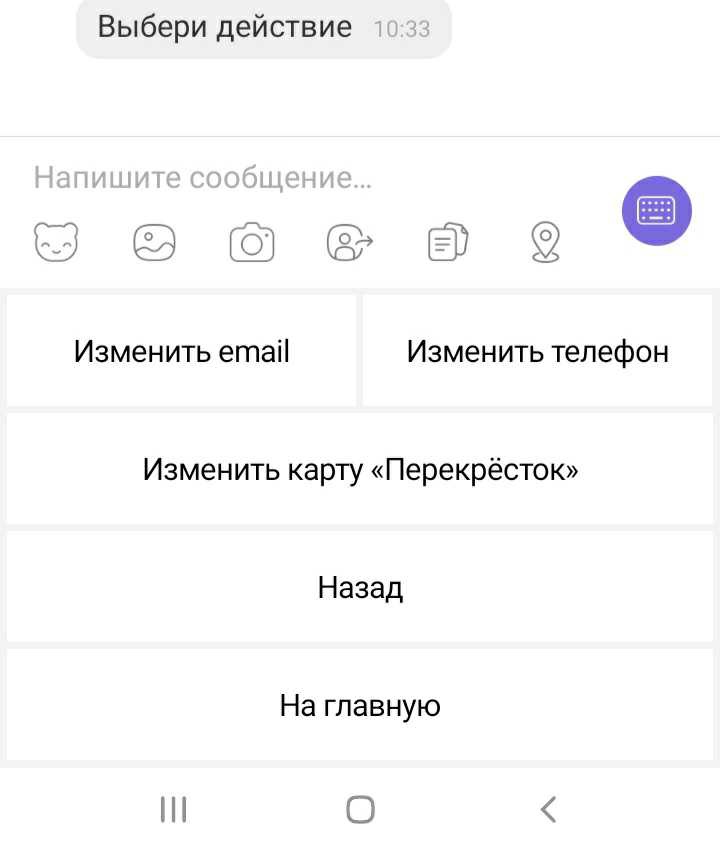This screenshot has width=720, height=852.
Task: Open the camera to take a photo
Action: tap(252, 242)
